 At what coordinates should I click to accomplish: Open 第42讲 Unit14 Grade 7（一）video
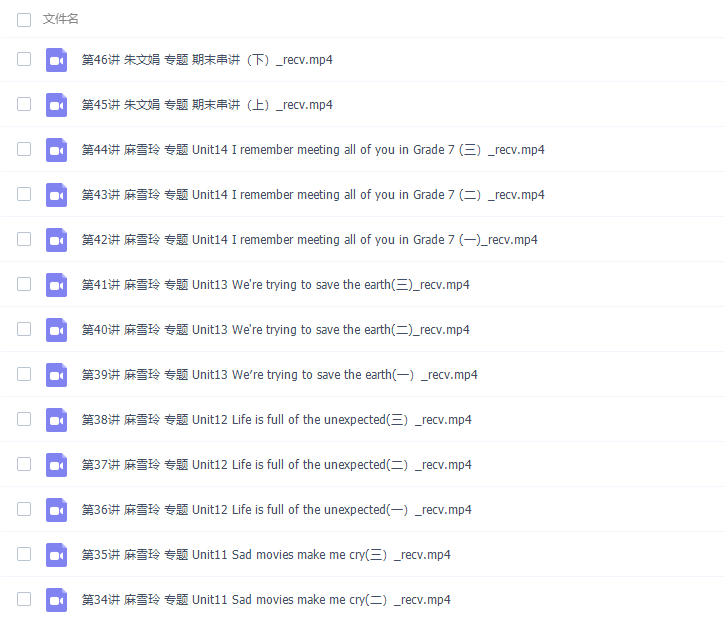tap(309, 240)
